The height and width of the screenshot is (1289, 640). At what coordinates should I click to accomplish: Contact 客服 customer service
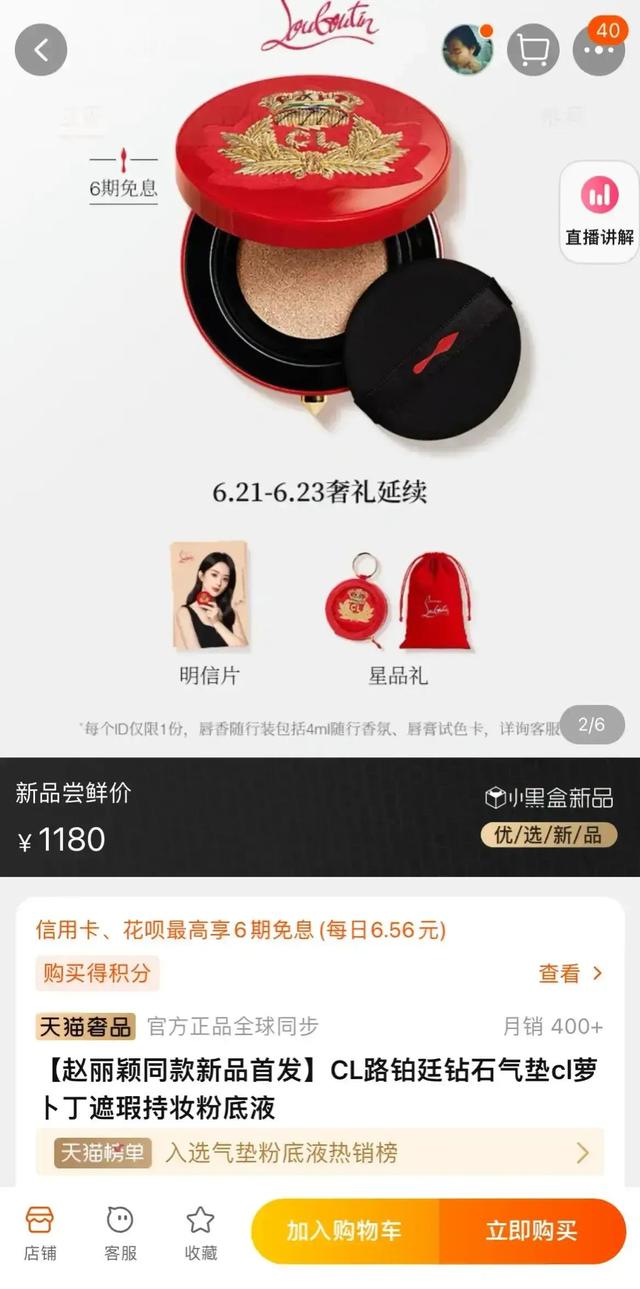[x=120, y=1233]
